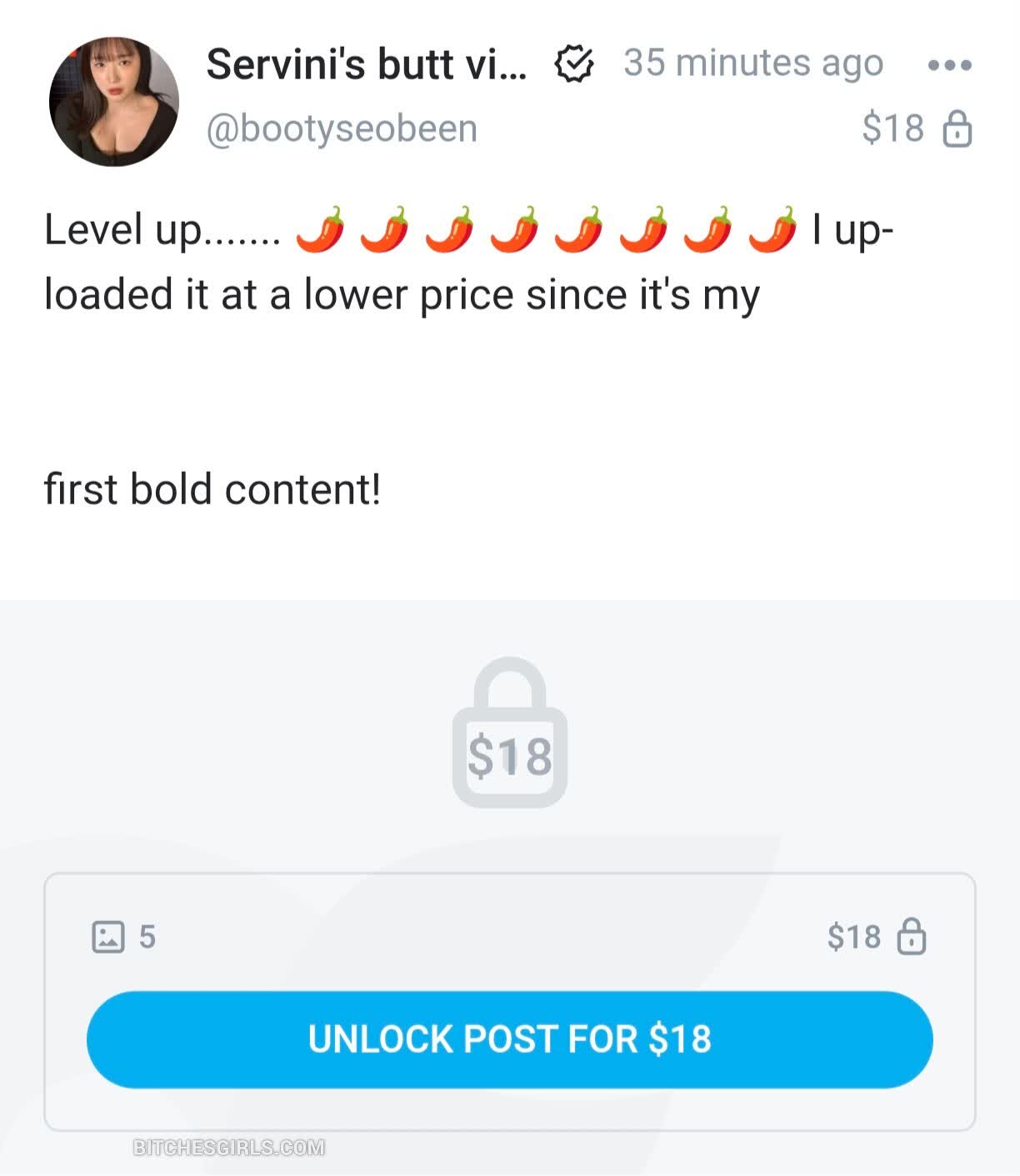The image size is (1020, 1176).
Task: Tap Unlock Post for $18 button
Action: click(509, 1038)
